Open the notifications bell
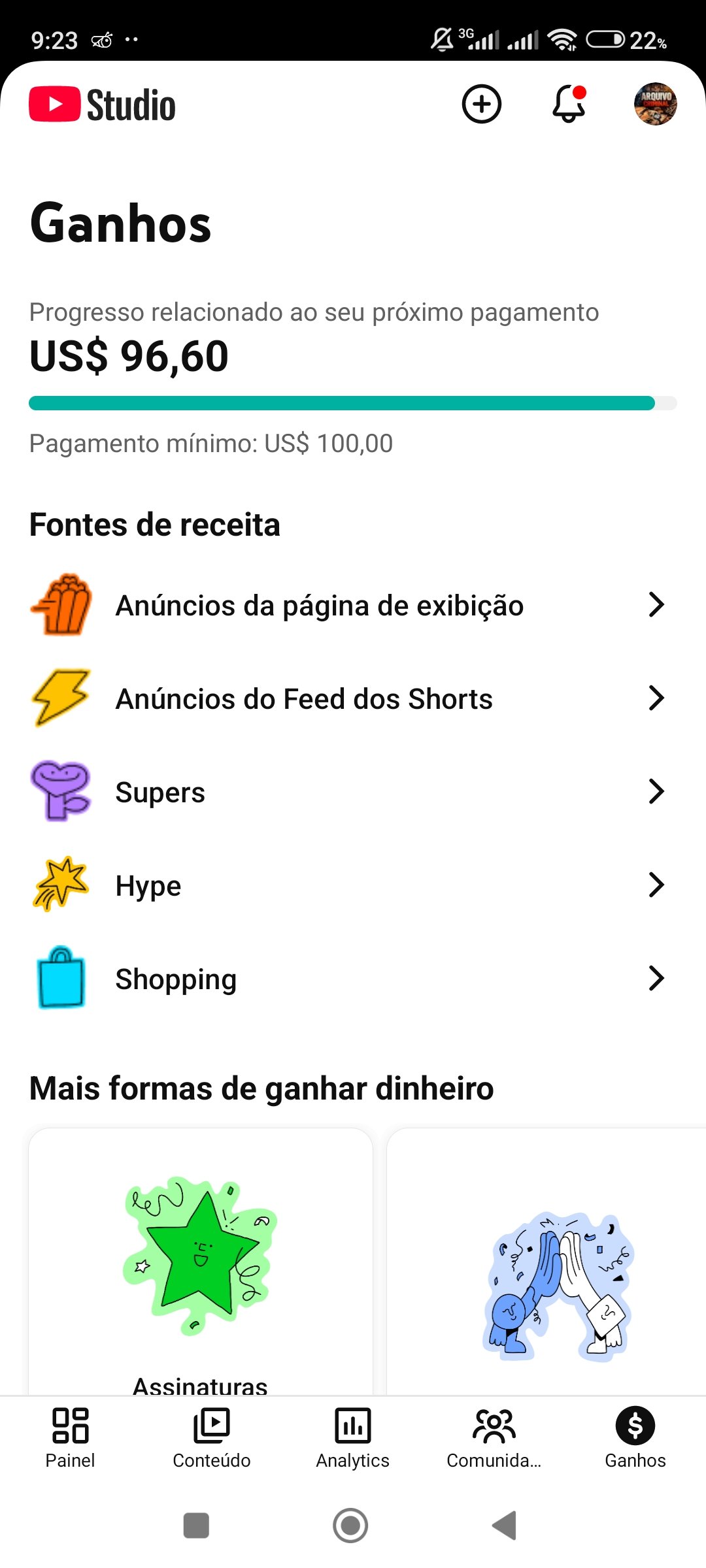 coord(569,104)
